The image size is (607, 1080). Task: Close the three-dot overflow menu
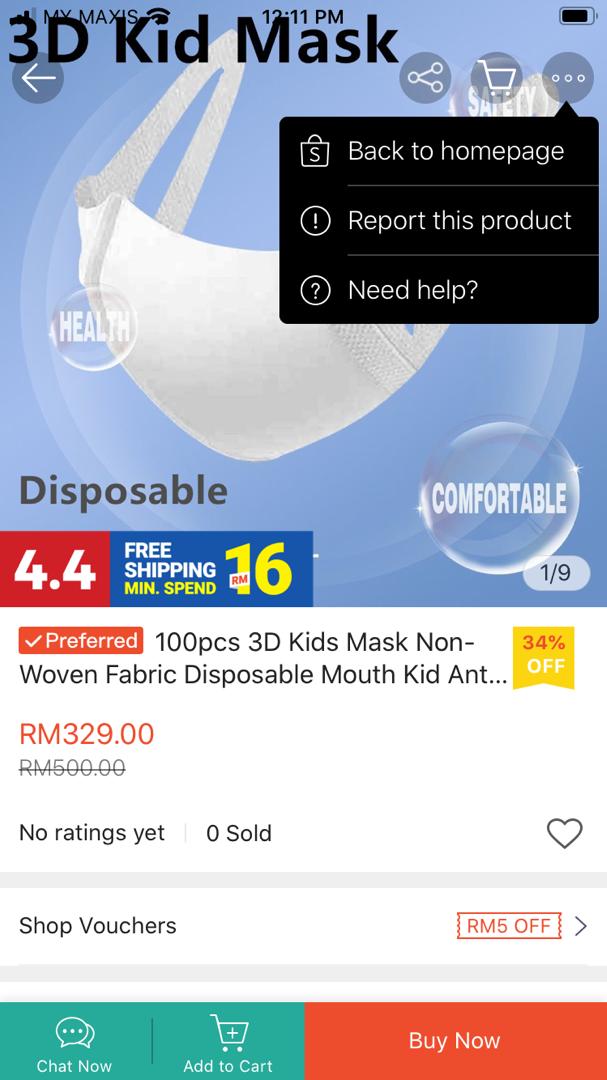[x=568, y=78]
